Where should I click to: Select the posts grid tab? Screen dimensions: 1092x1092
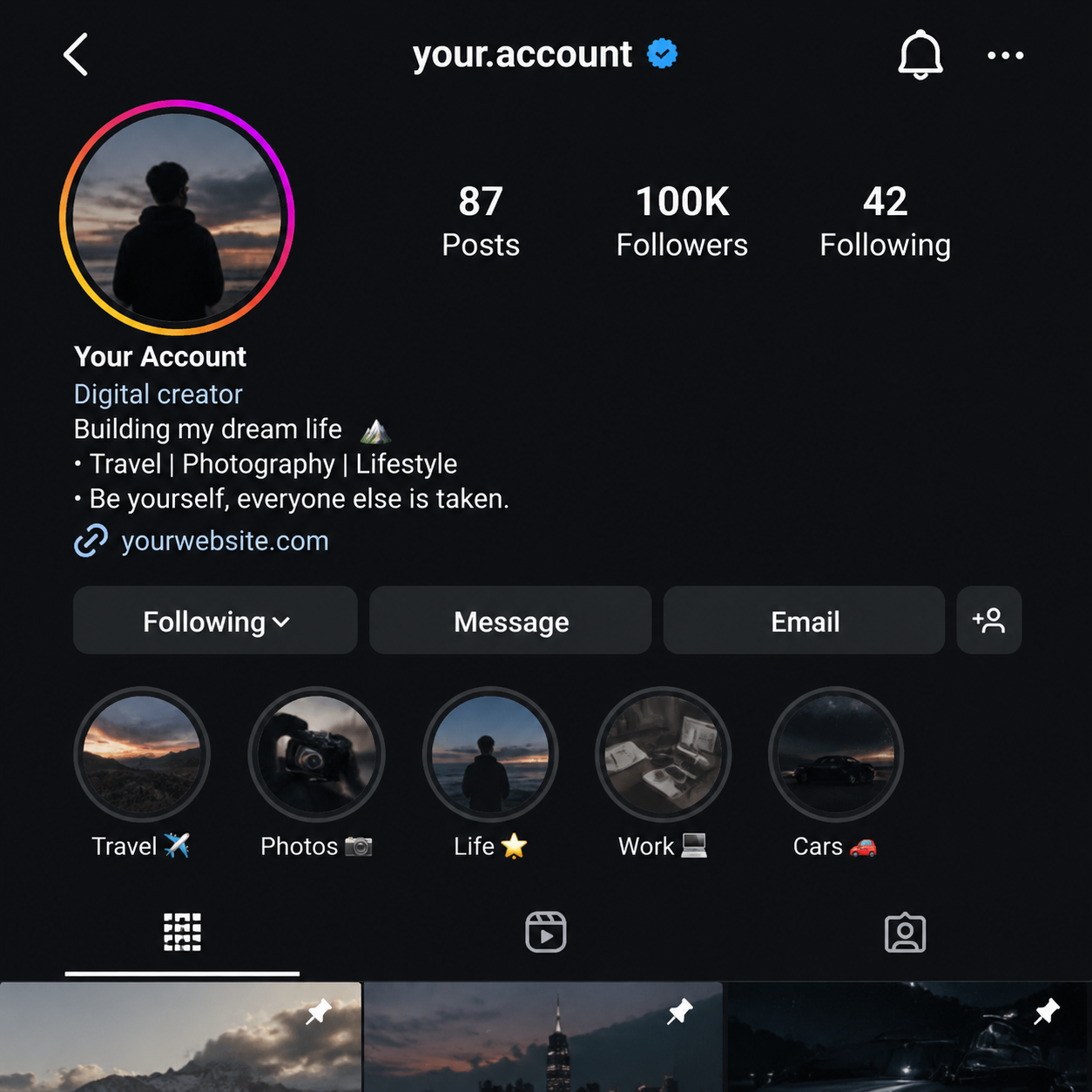coord(182,933)
